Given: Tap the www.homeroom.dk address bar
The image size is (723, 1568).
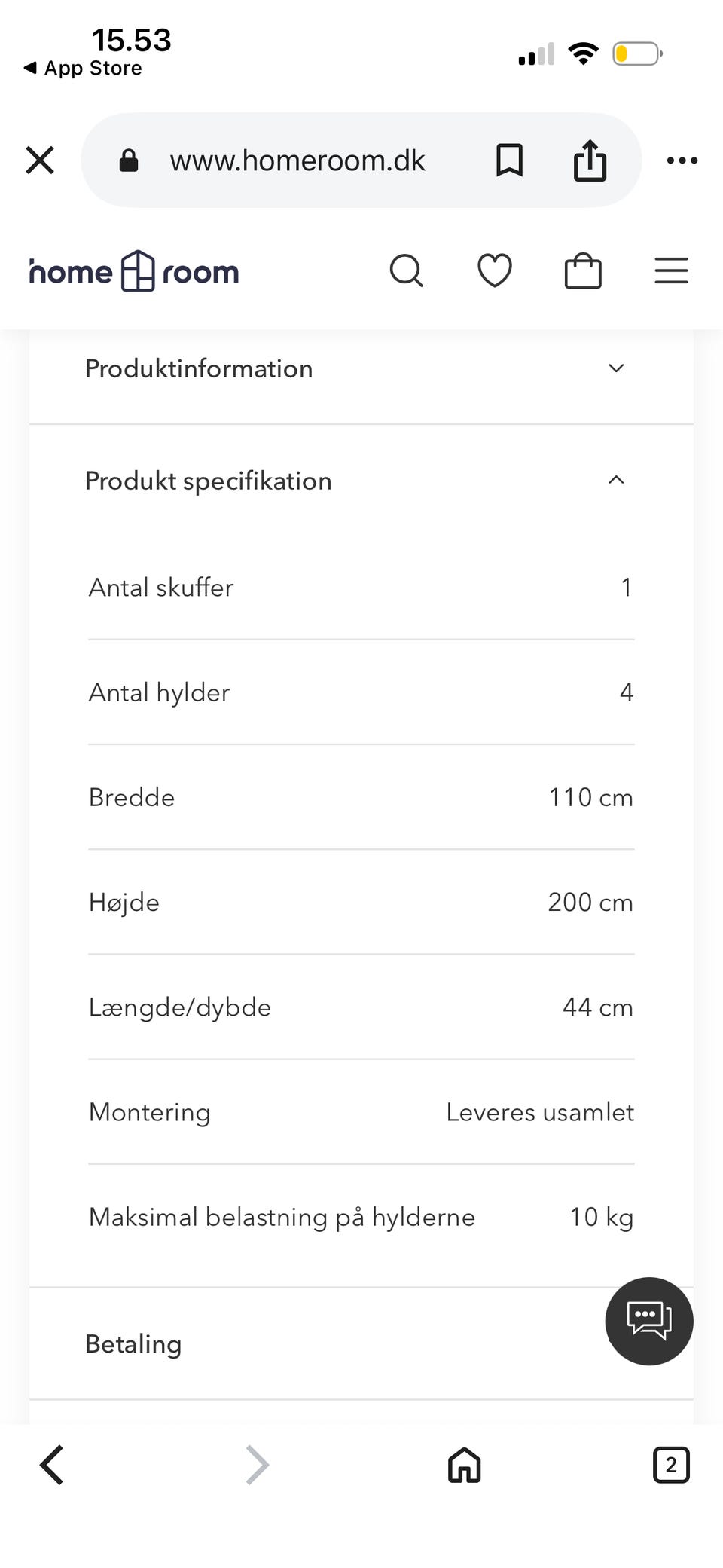Looking at the screenshot, I should coord(297,160).
